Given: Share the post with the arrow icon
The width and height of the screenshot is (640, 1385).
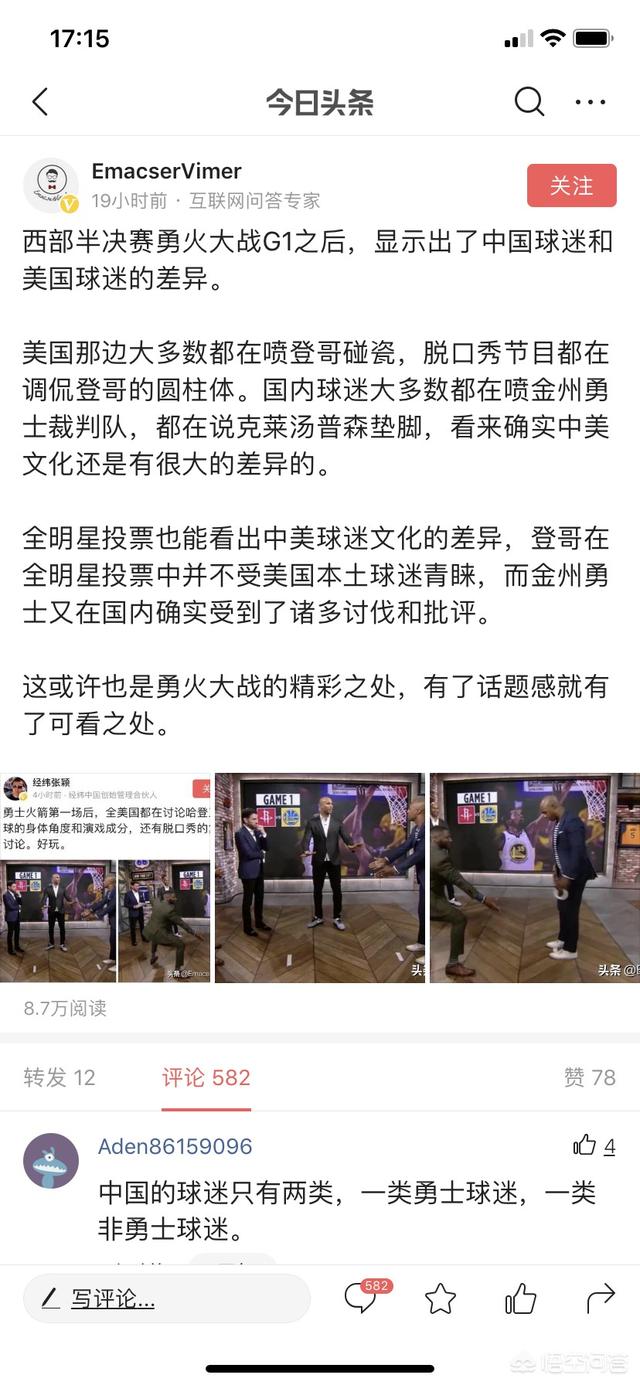Looking at the screenshot, I should click(x=600, y=1299).
